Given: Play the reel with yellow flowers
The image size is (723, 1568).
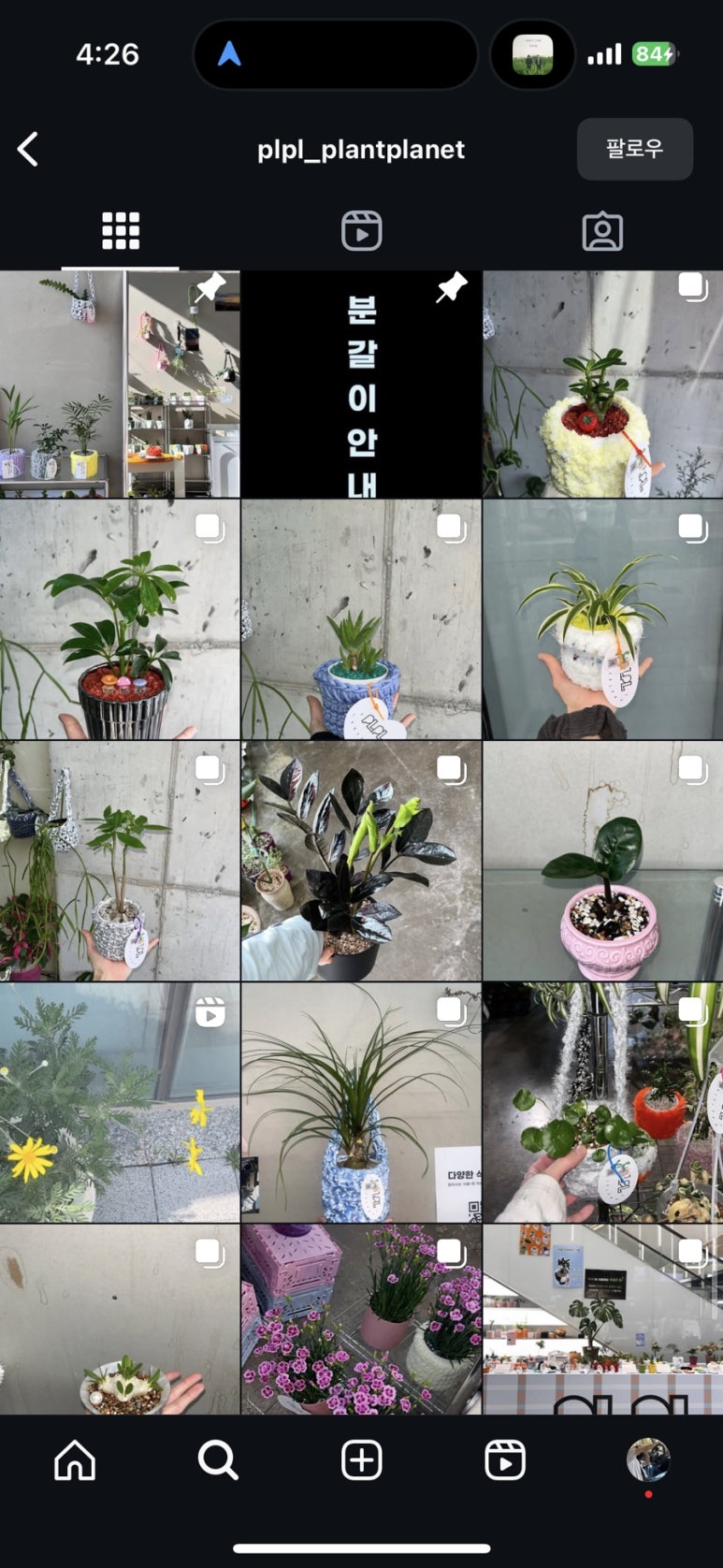Looking at the screenshot, I should 120,1102.
